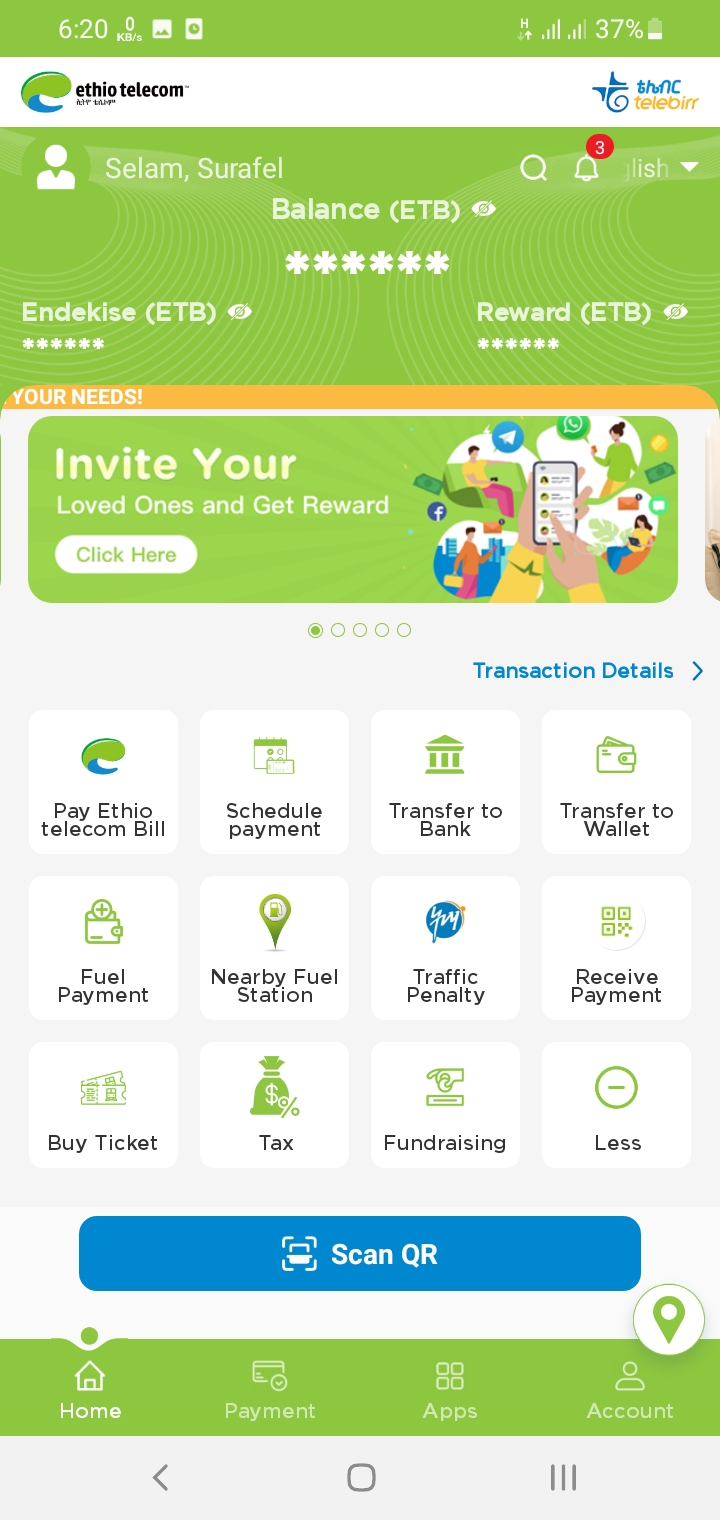Open the notifications bell
Viewport: 720px width, 1520px height.
587,168
